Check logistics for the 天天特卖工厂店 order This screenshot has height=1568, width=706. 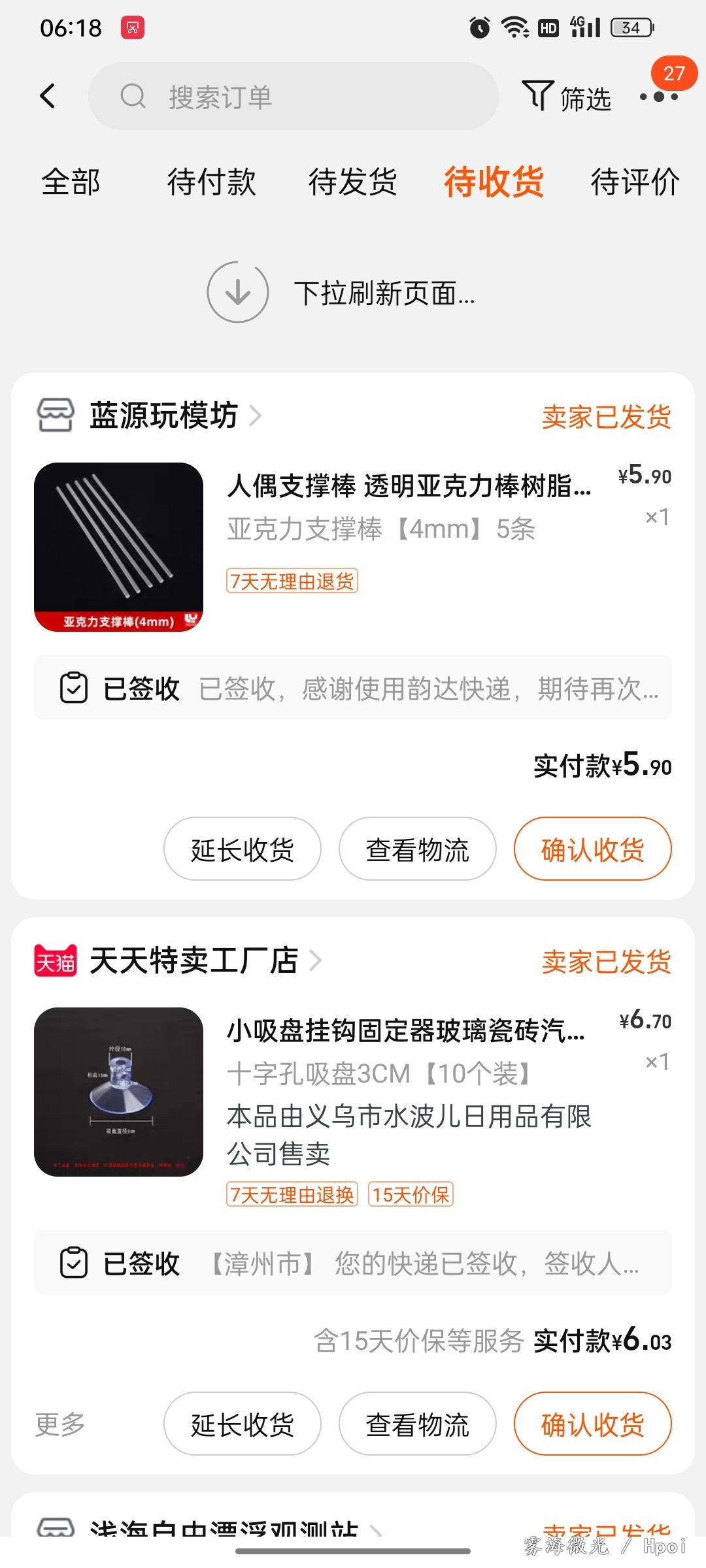pos(417,1424)
